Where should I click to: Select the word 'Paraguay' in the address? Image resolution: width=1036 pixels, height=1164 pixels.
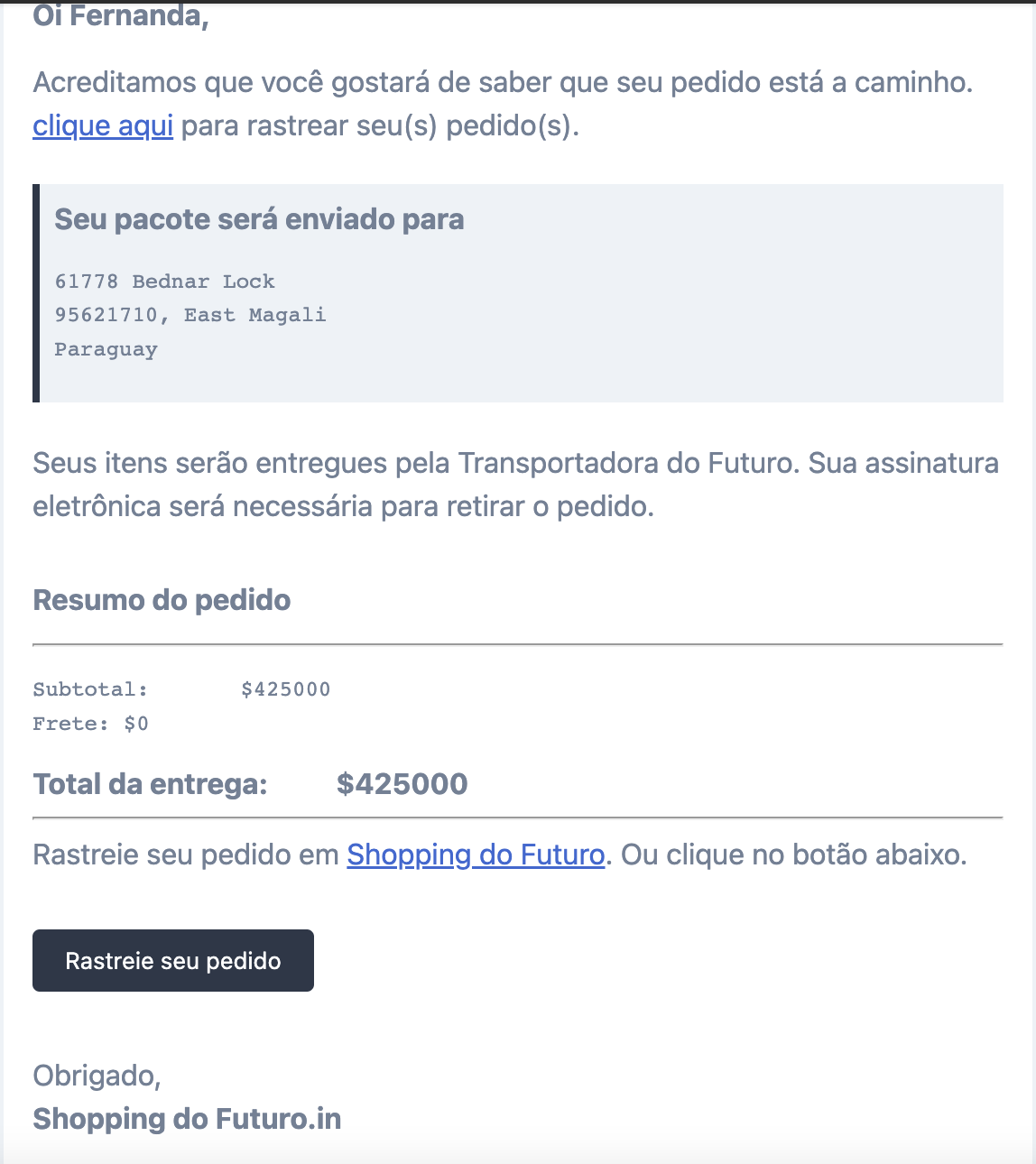click(106, 348)
